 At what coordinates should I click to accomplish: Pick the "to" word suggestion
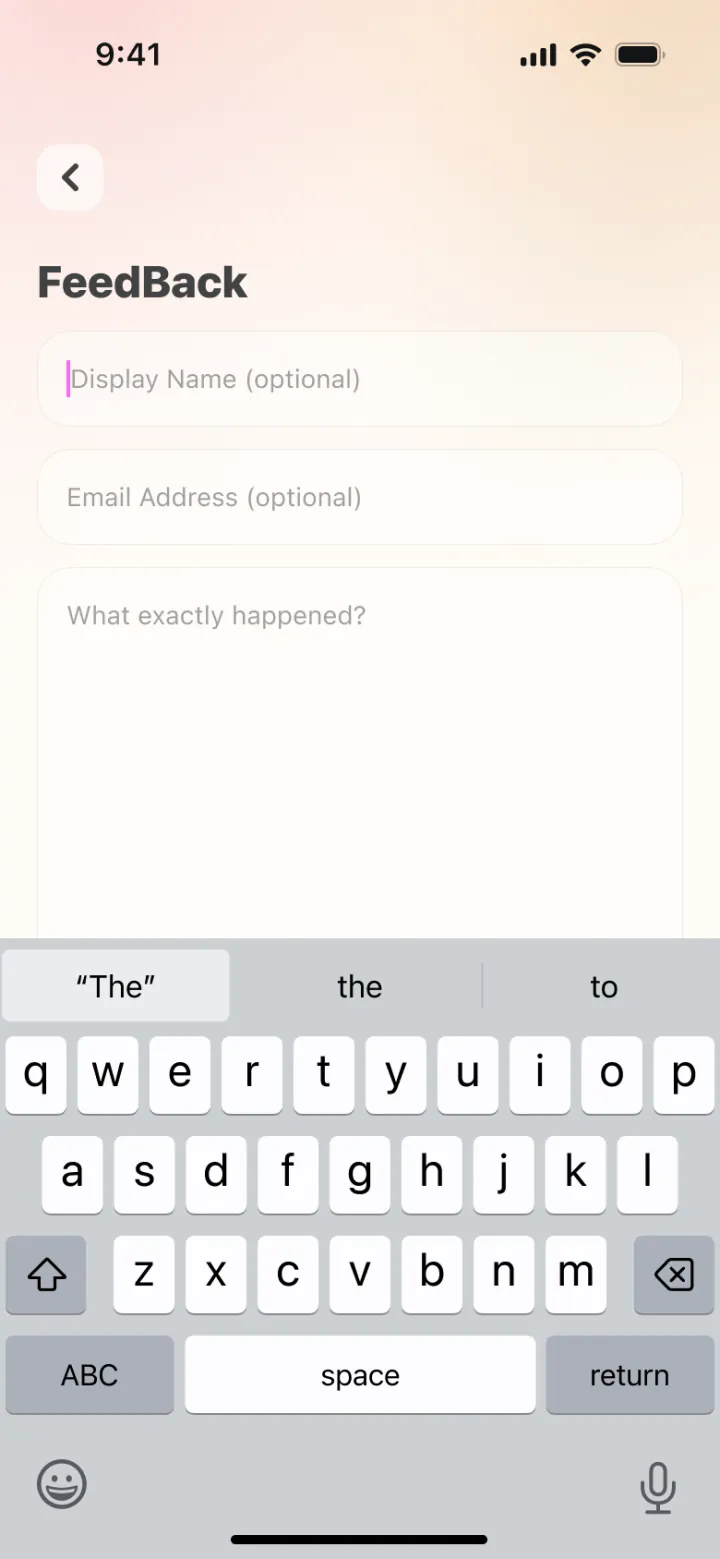603,986
